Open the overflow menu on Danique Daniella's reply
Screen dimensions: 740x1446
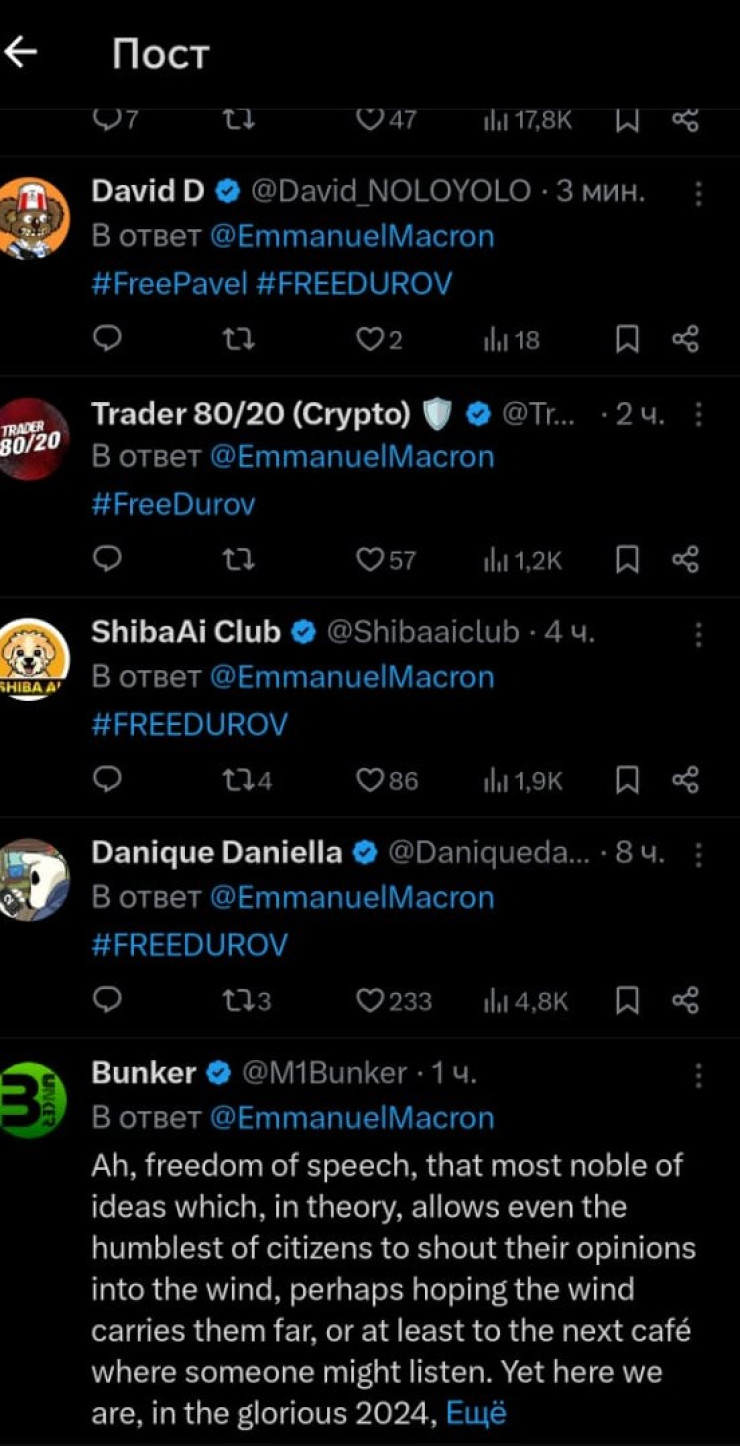coord(698,855)
